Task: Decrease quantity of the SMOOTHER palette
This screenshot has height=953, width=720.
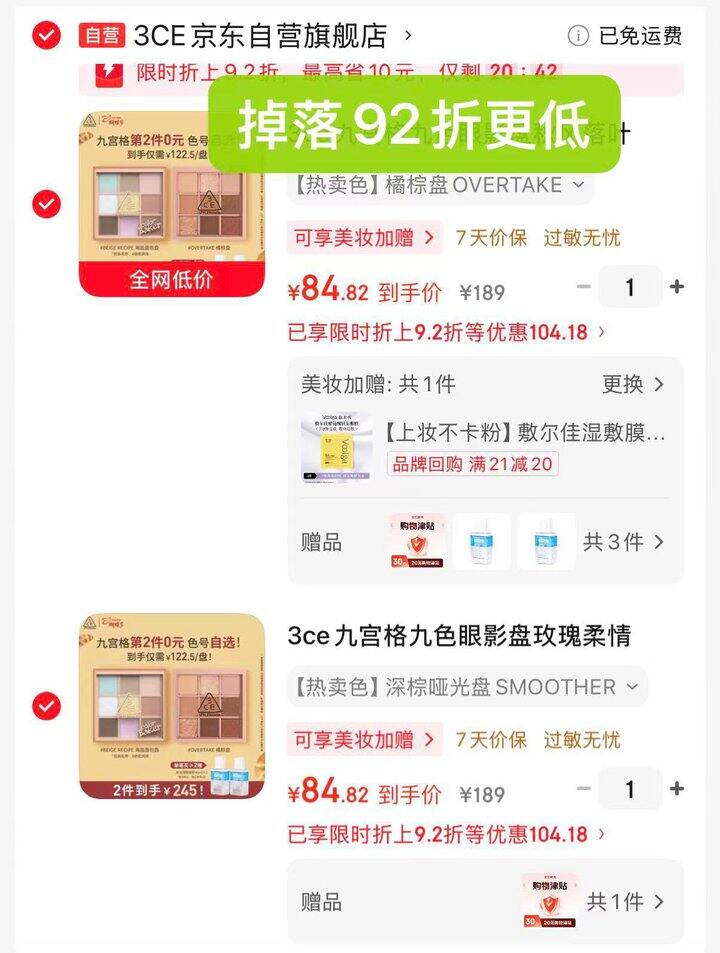Action: coord(584,789)
